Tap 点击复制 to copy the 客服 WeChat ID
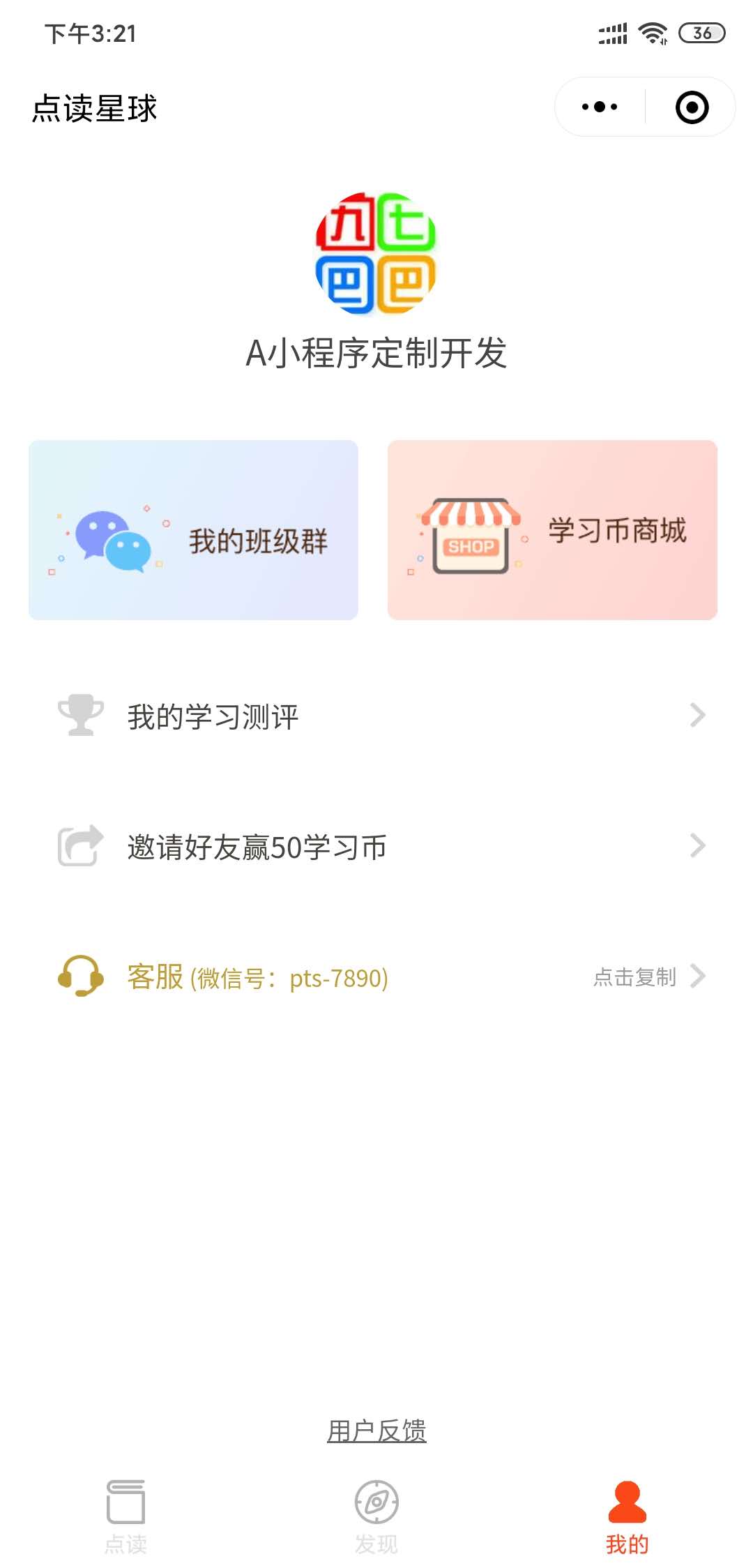This screenshot has height=1568, width=753. (634, 977)
